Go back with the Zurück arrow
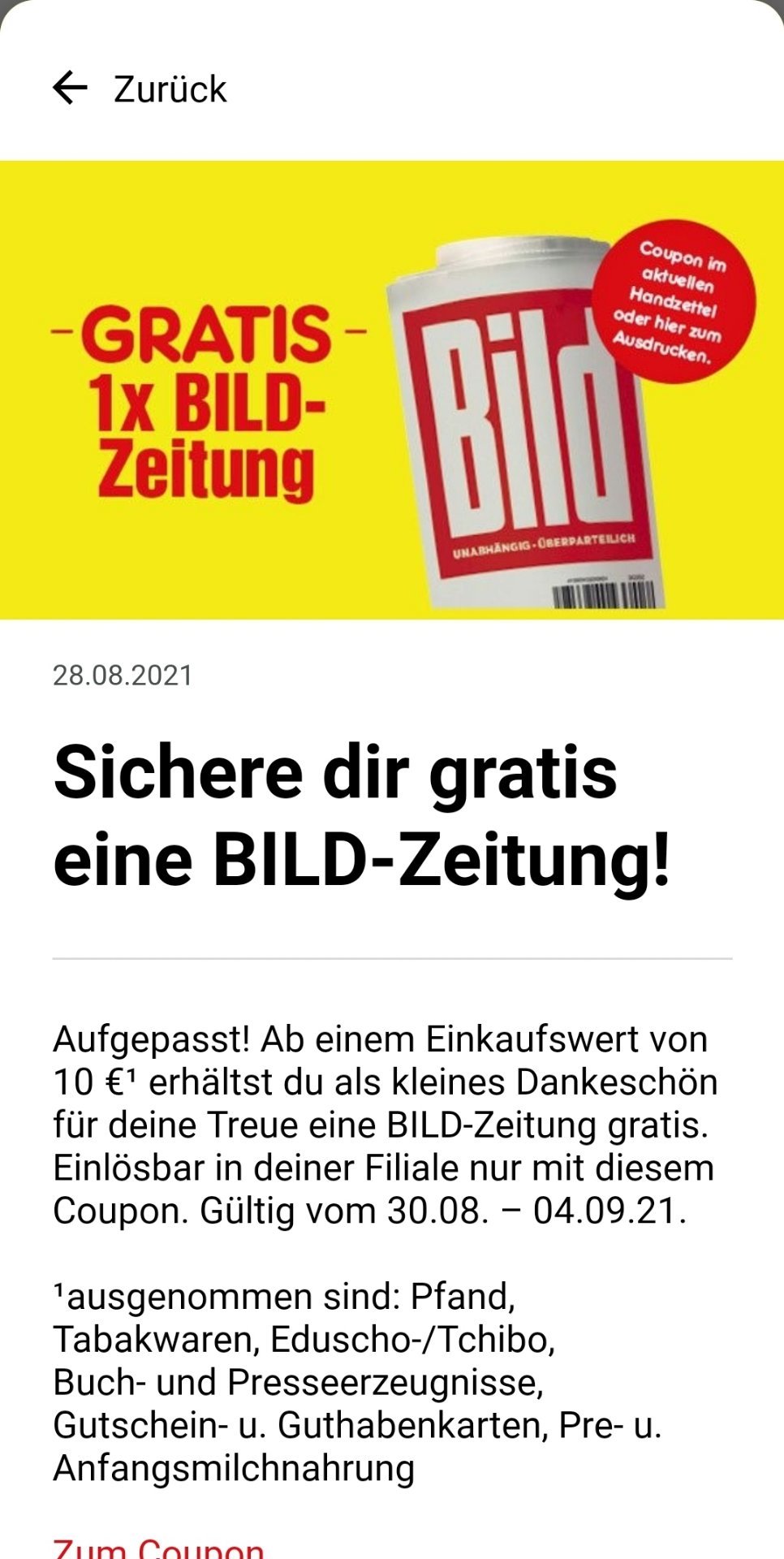 click(x=71, y=88)
